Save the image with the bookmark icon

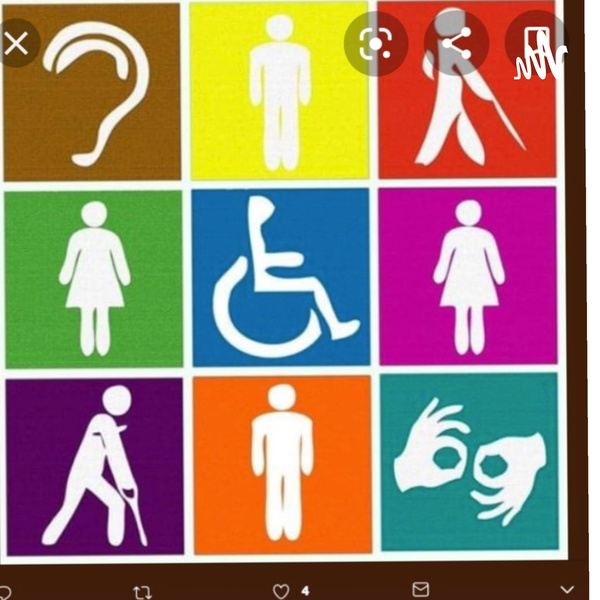click(x=537, y=44)
